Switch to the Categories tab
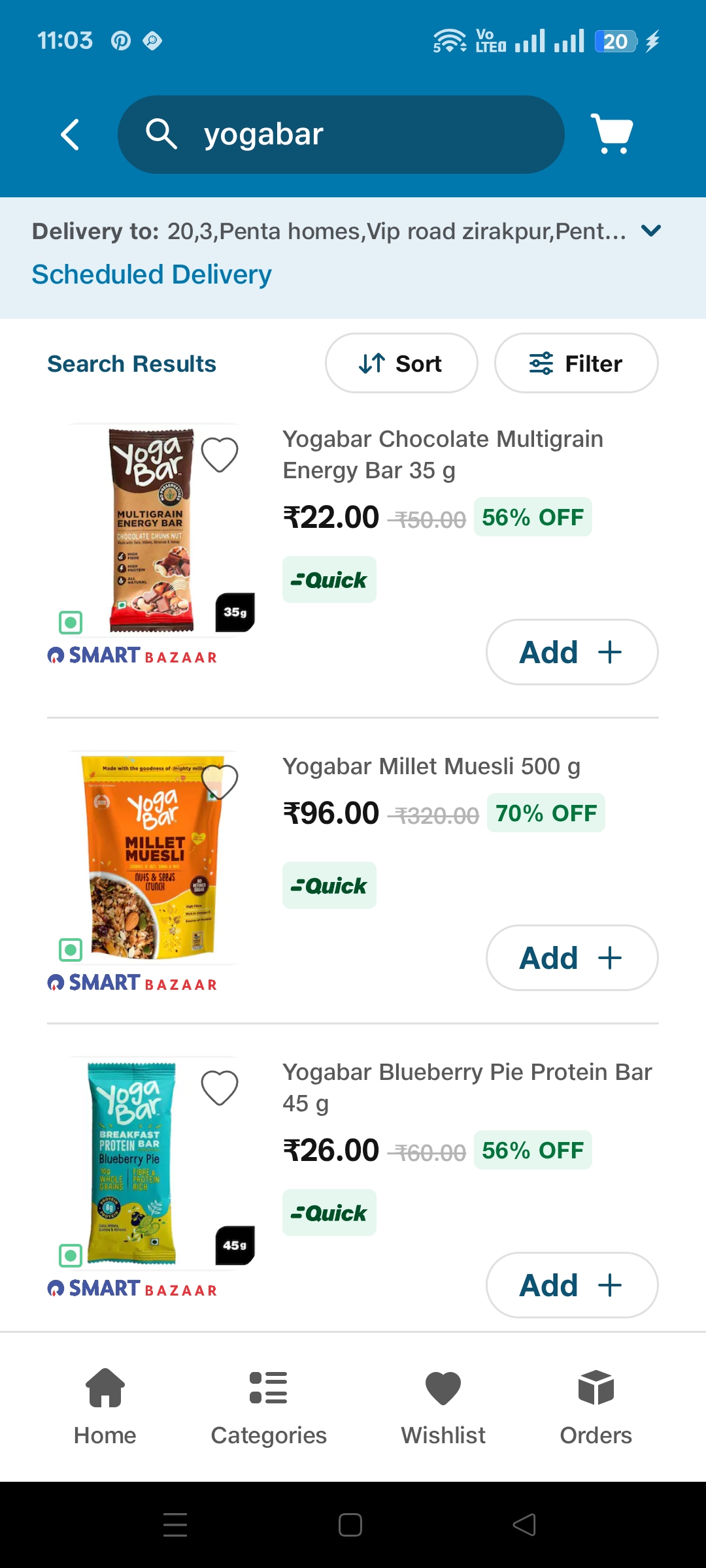 [x=269, y=1406]
